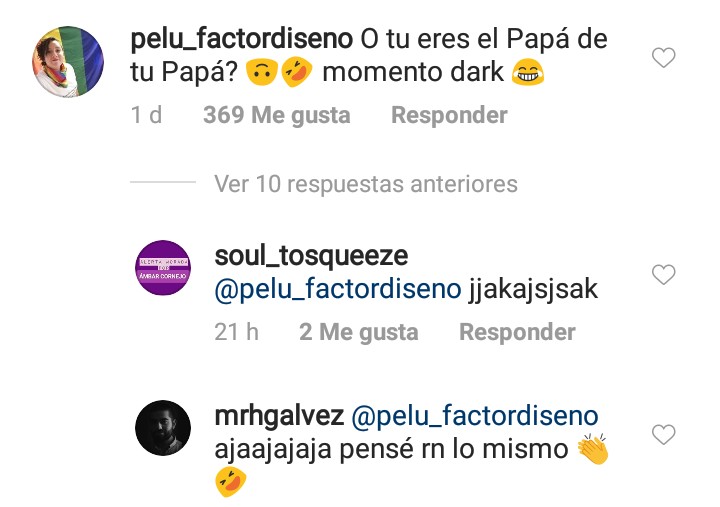
Task: View likes on pelu_factordiseno's comment (369 Me gusta)
Action: click(276, 116)
